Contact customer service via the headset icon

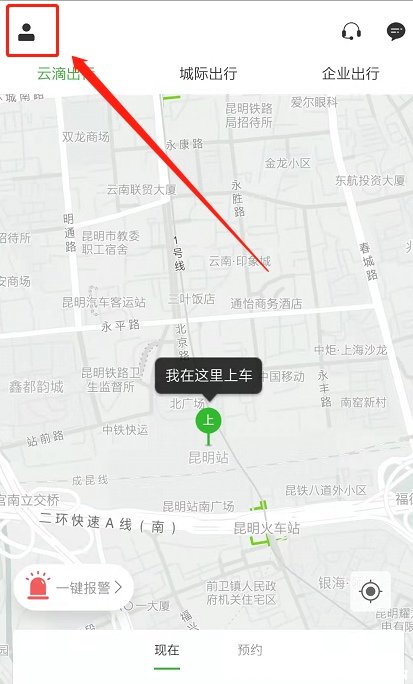pyautogui.click(x=351, y=31)
